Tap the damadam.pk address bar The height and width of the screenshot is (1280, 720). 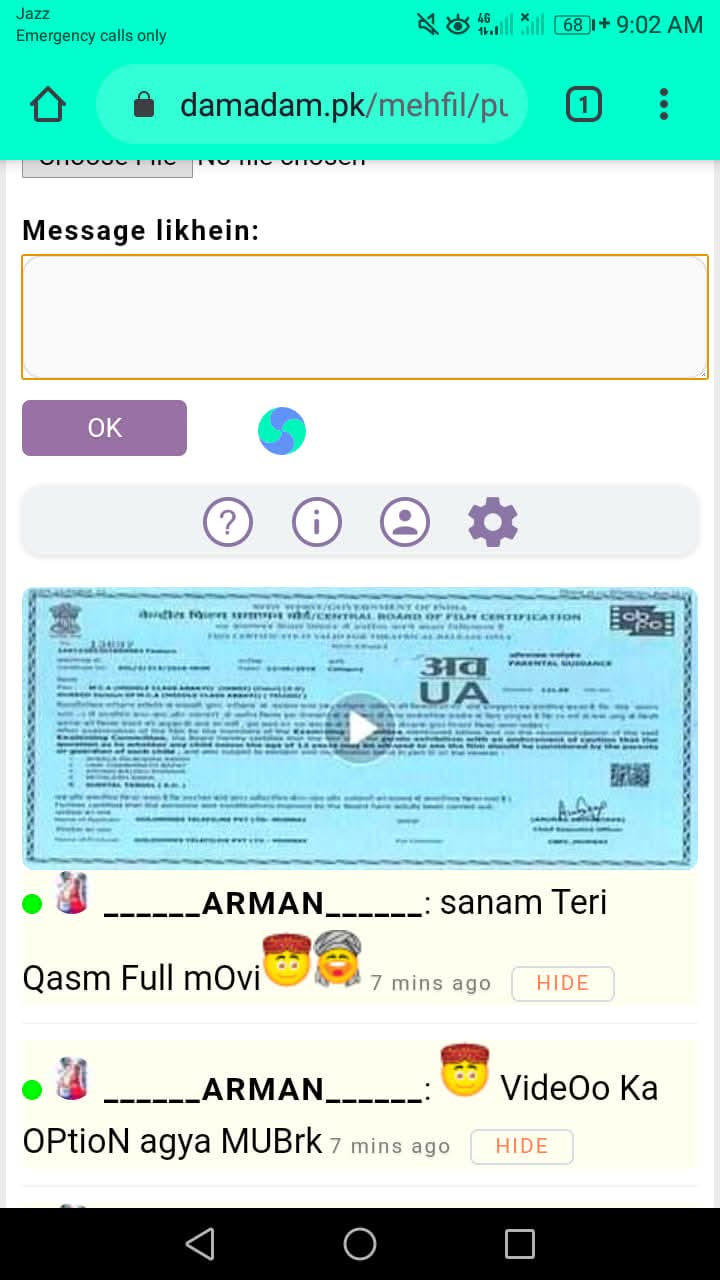312,104
